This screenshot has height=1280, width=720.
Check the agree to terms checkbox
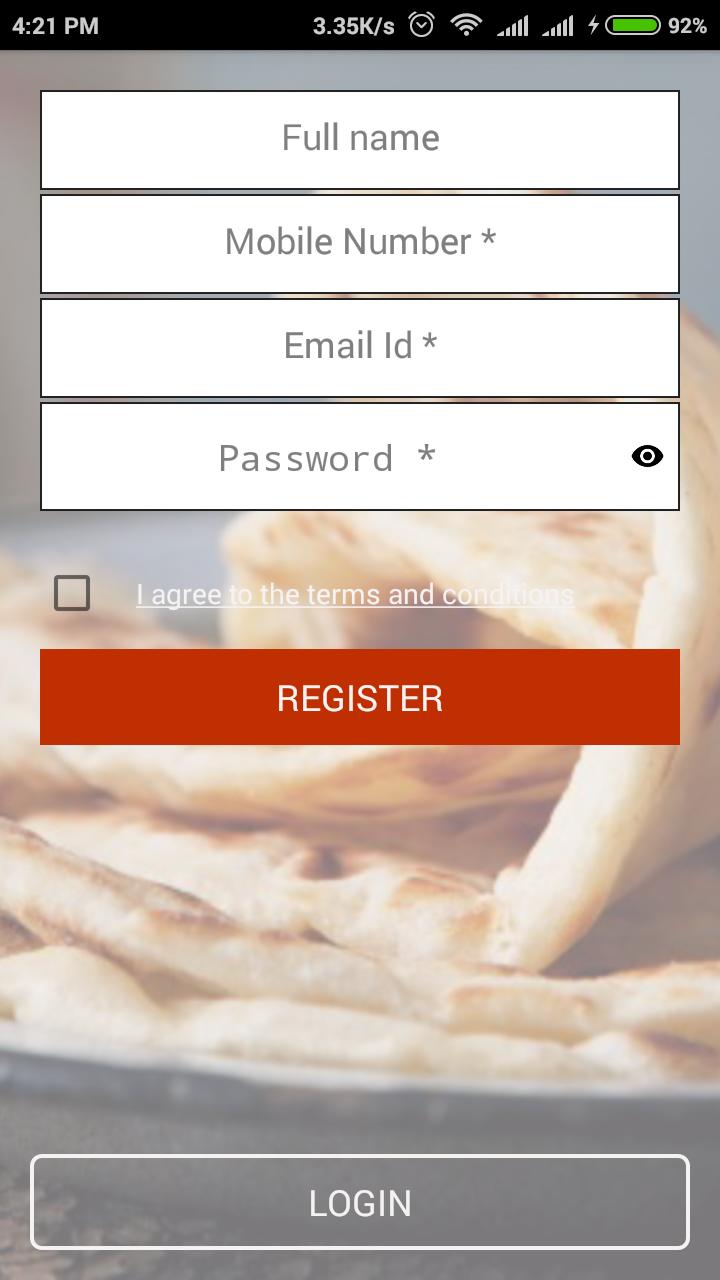point(72,593)
